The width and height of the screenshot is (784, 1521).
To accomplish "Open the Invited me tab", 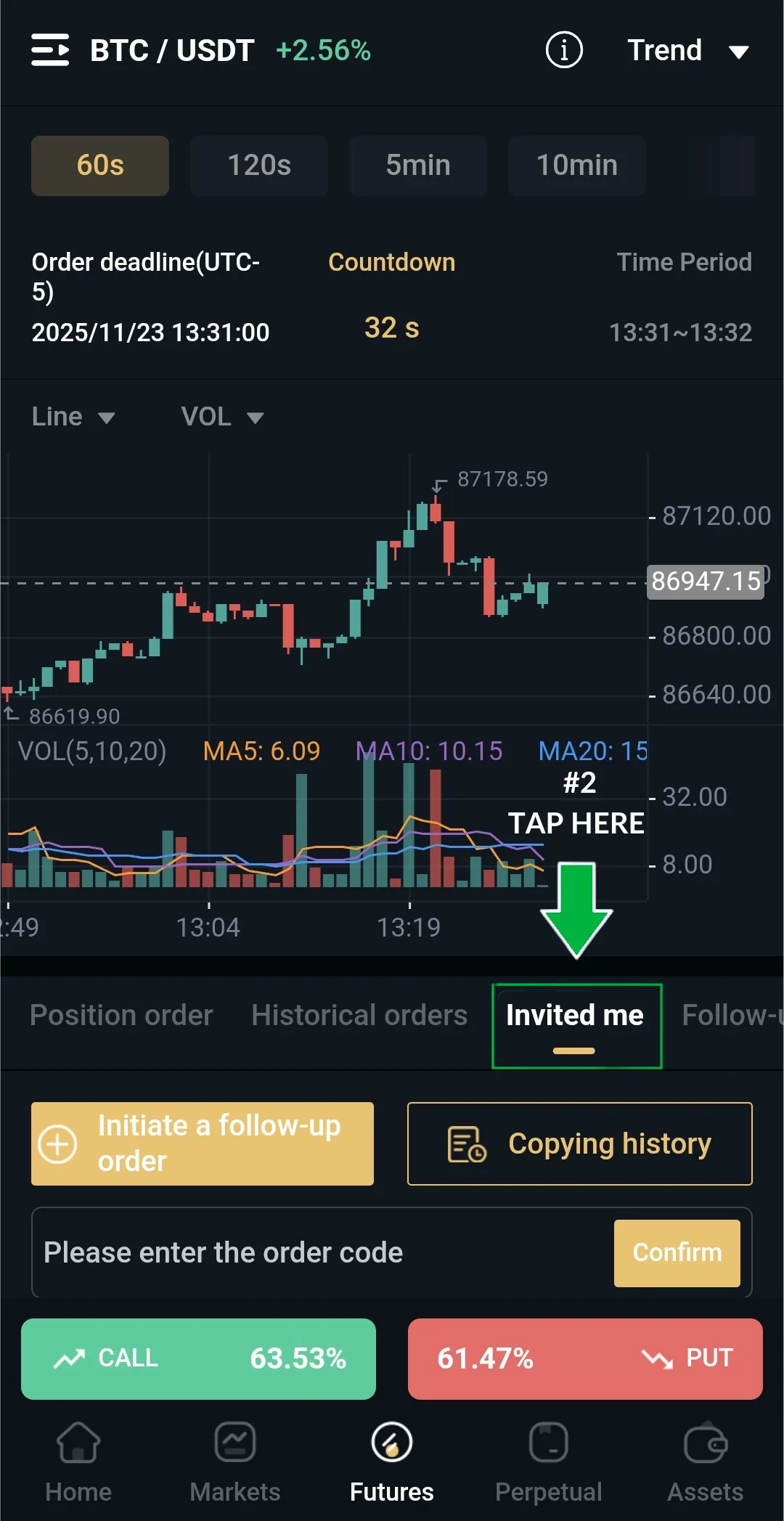I will (x=575, y=1016).
